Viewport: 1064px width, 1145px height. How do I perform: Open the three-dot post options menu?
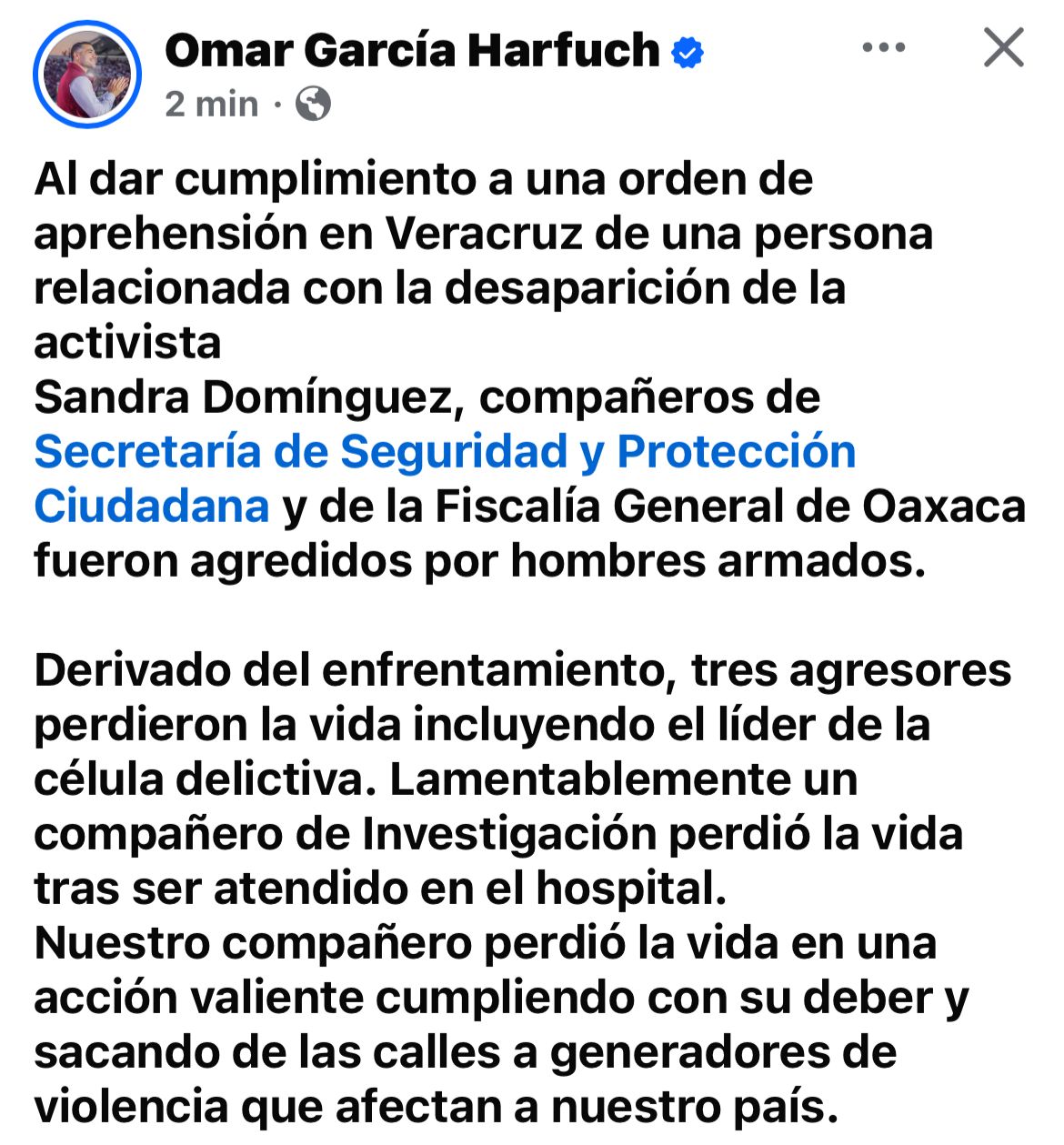(883, 48)
